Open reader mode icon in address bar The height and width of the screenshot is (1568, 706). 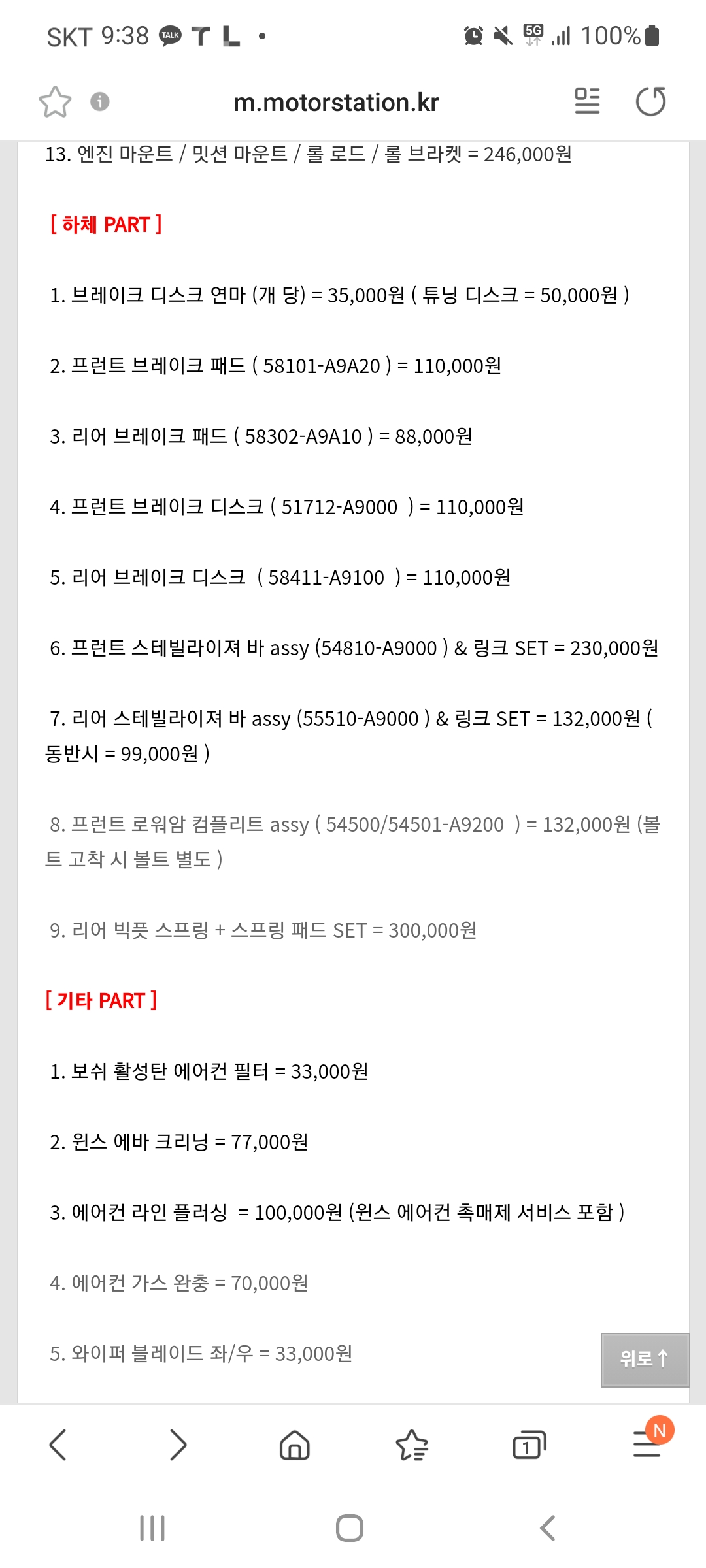(x=586, y=101)
